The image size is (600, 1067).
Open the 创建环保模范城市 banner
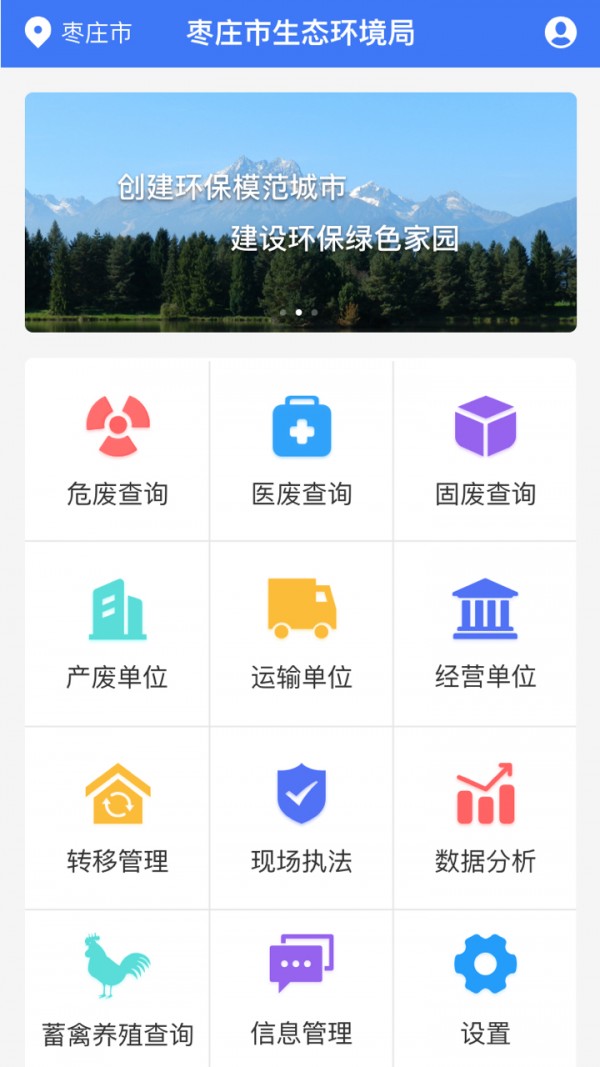pos(300,212)
